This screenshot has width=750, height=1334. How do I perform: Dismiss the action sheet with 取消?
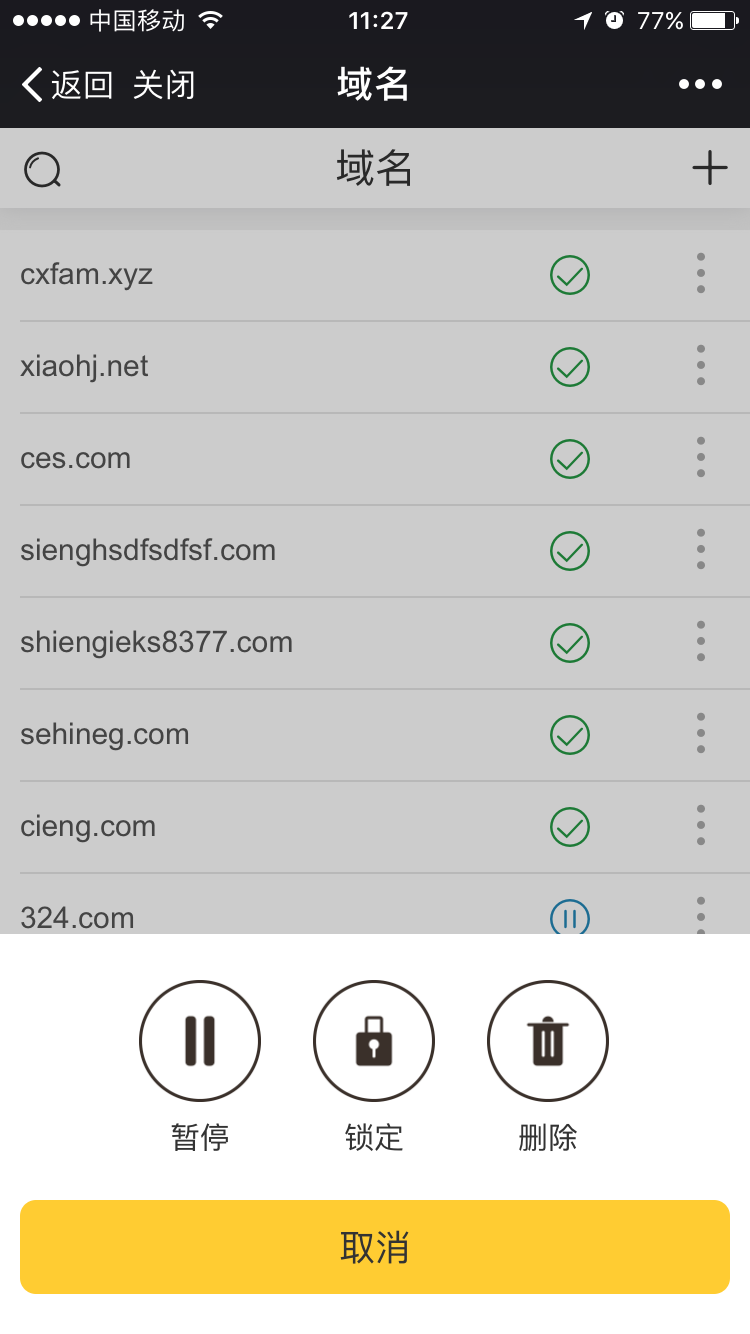pyautogui.click(x=375, y=1247)
